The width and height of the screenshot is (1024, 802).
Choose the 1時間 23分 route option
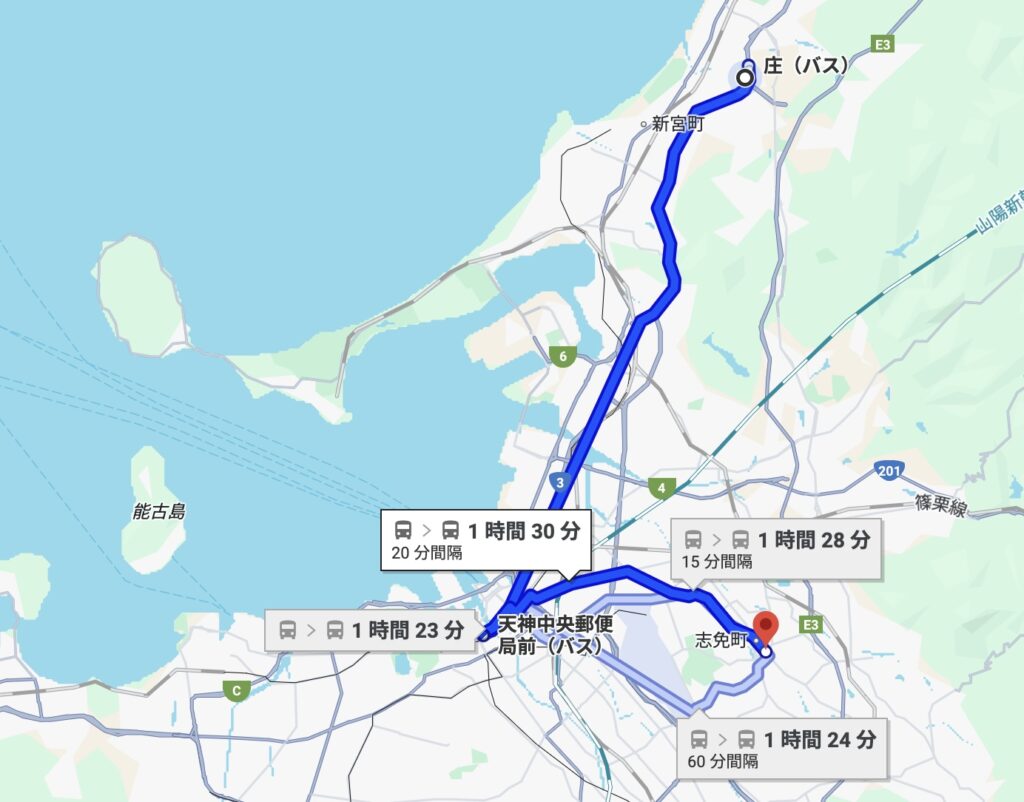click(370, 630)
